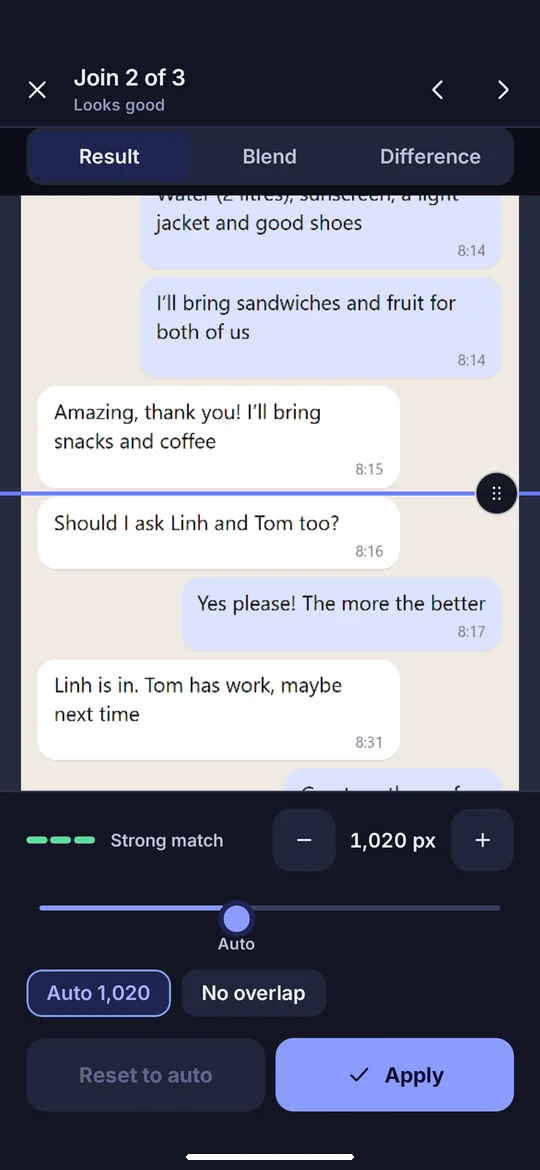540x1170 pixels.
Task: Choose the No overlap chip
Action: 254,993
